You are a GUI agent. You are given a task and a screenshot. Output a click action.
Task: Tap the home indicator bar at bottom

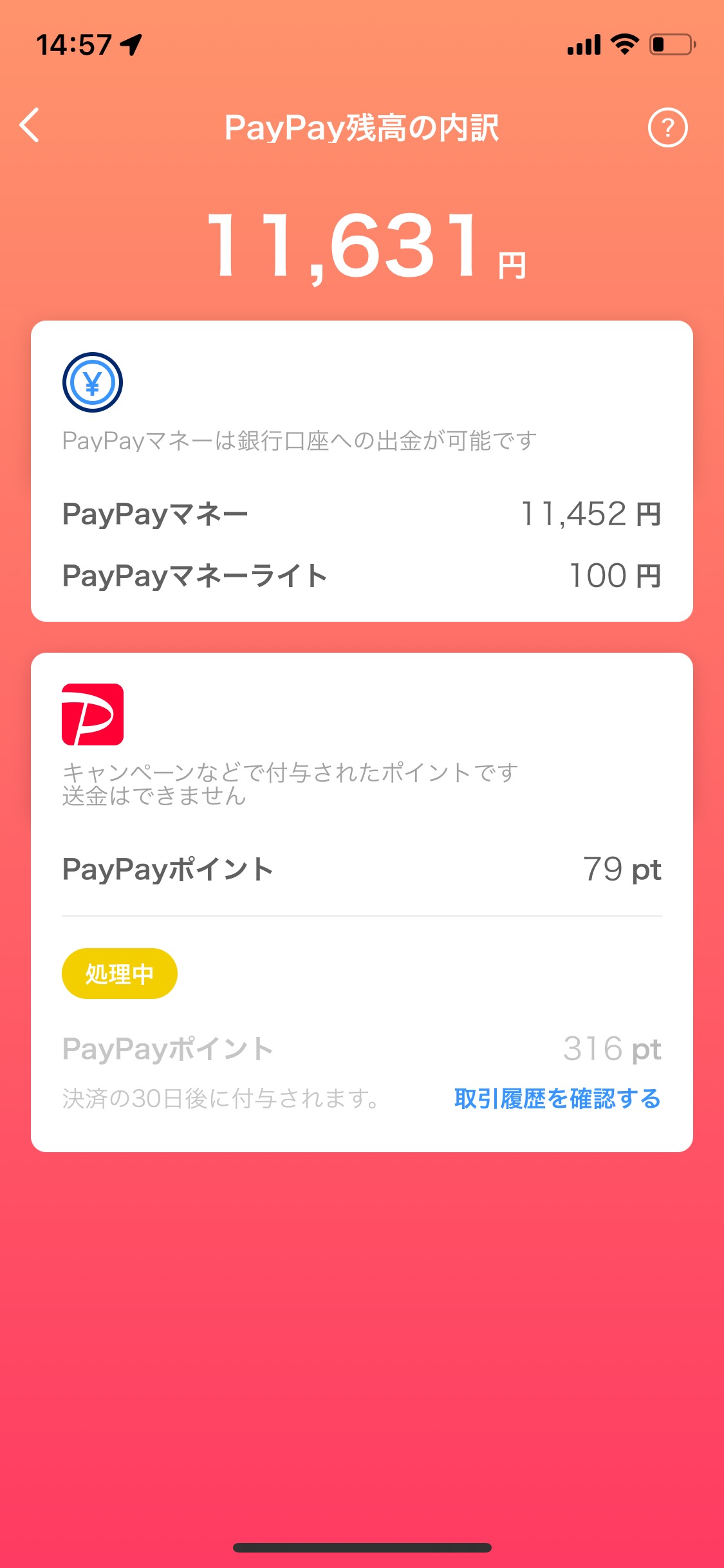362,1547
